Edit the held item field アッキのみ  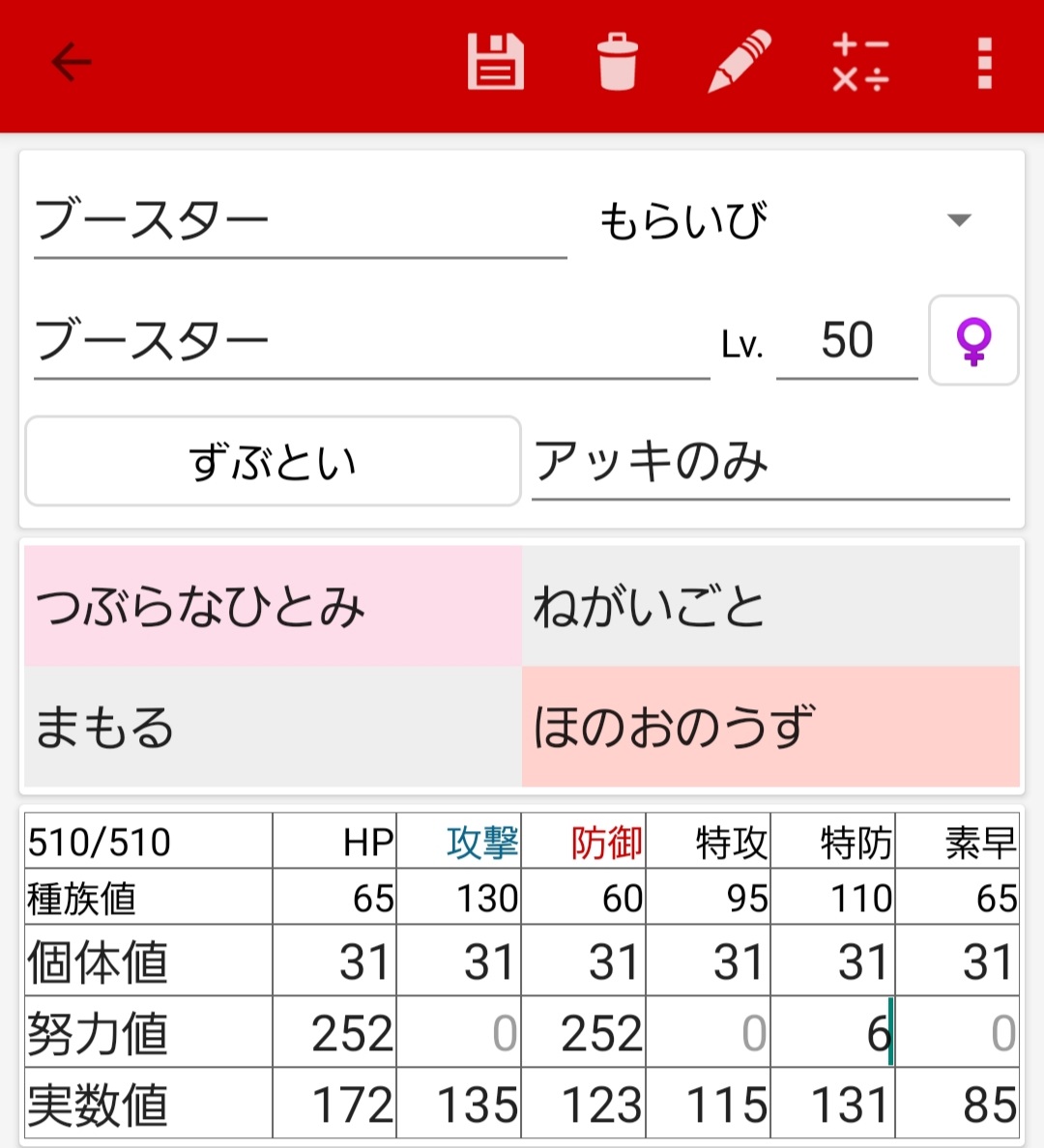770,462
